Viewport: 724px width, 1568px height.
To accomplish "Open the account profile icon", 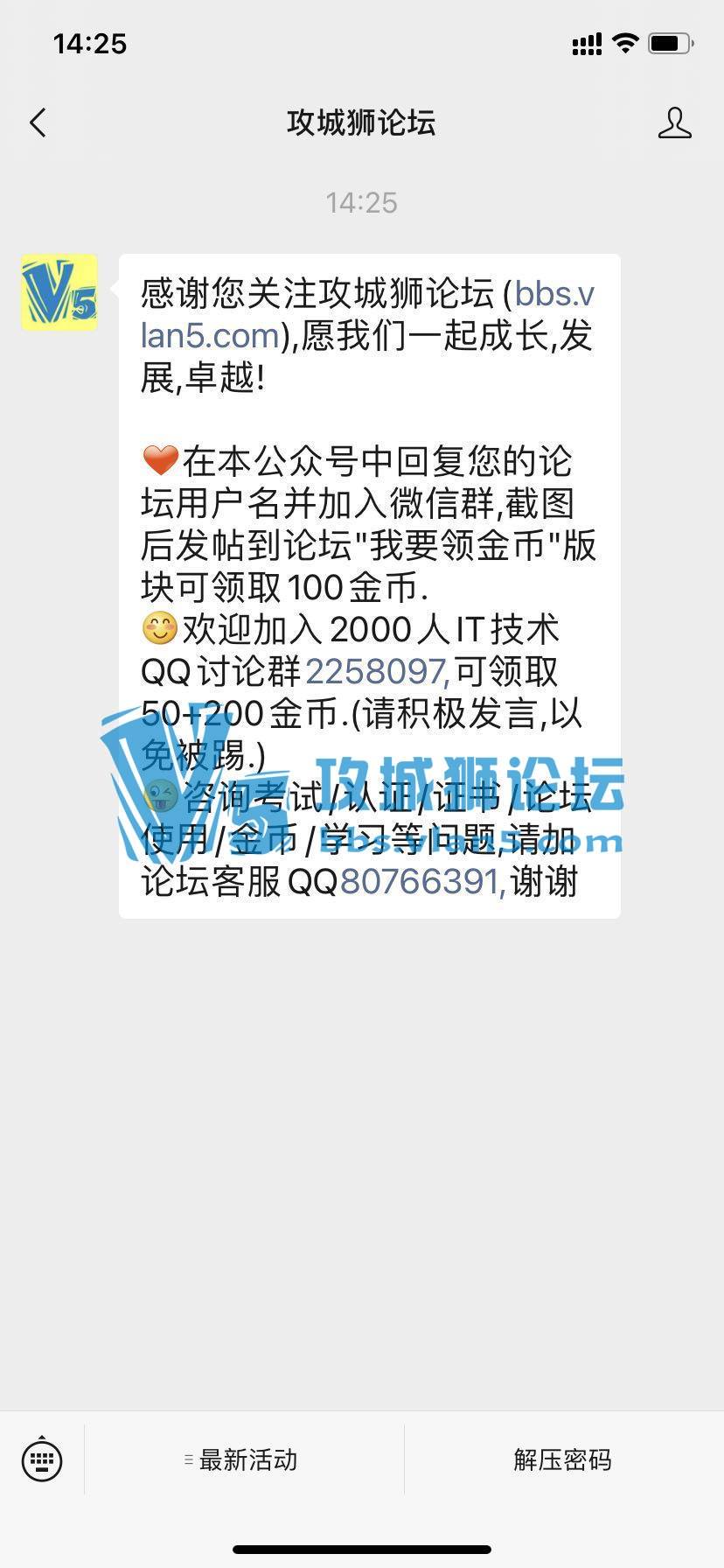I will click(674, 123).
